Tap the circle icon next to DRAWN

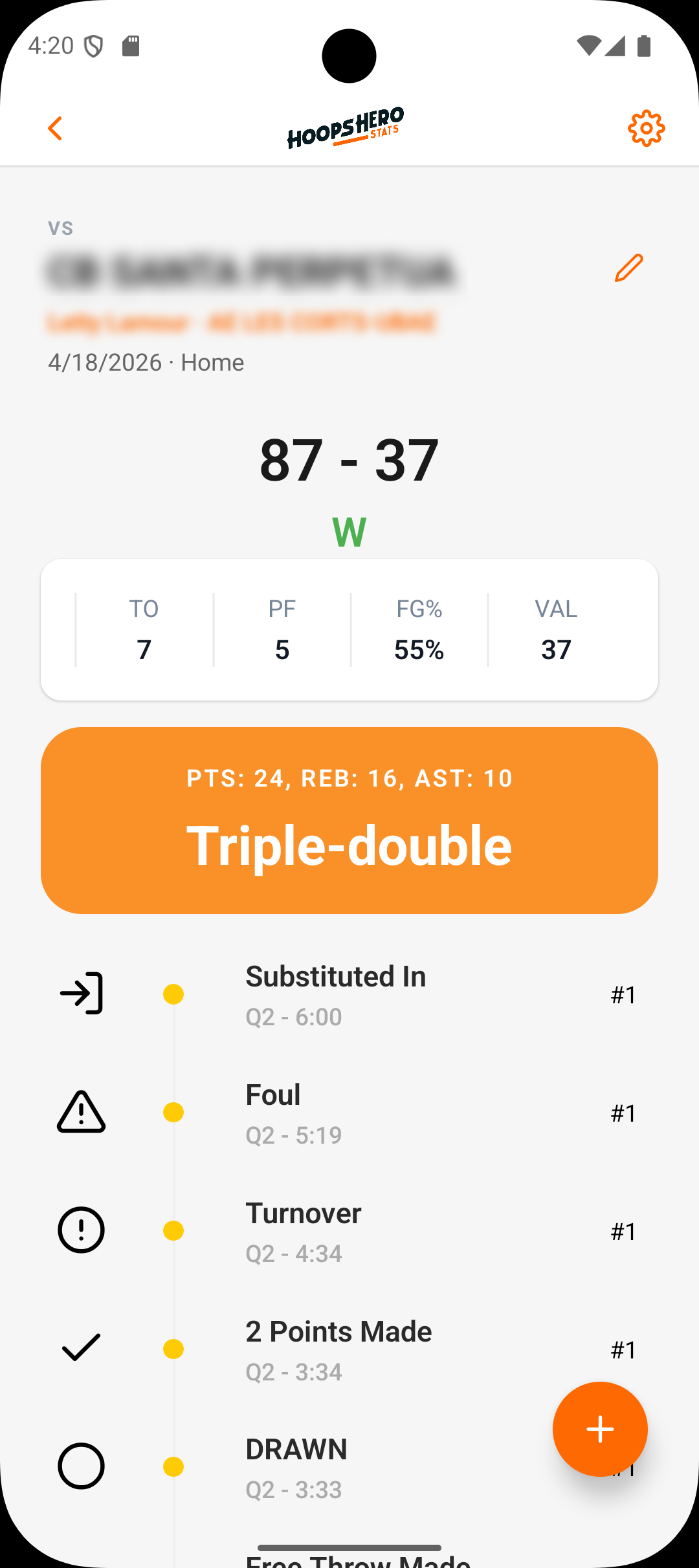(80, 1466)
